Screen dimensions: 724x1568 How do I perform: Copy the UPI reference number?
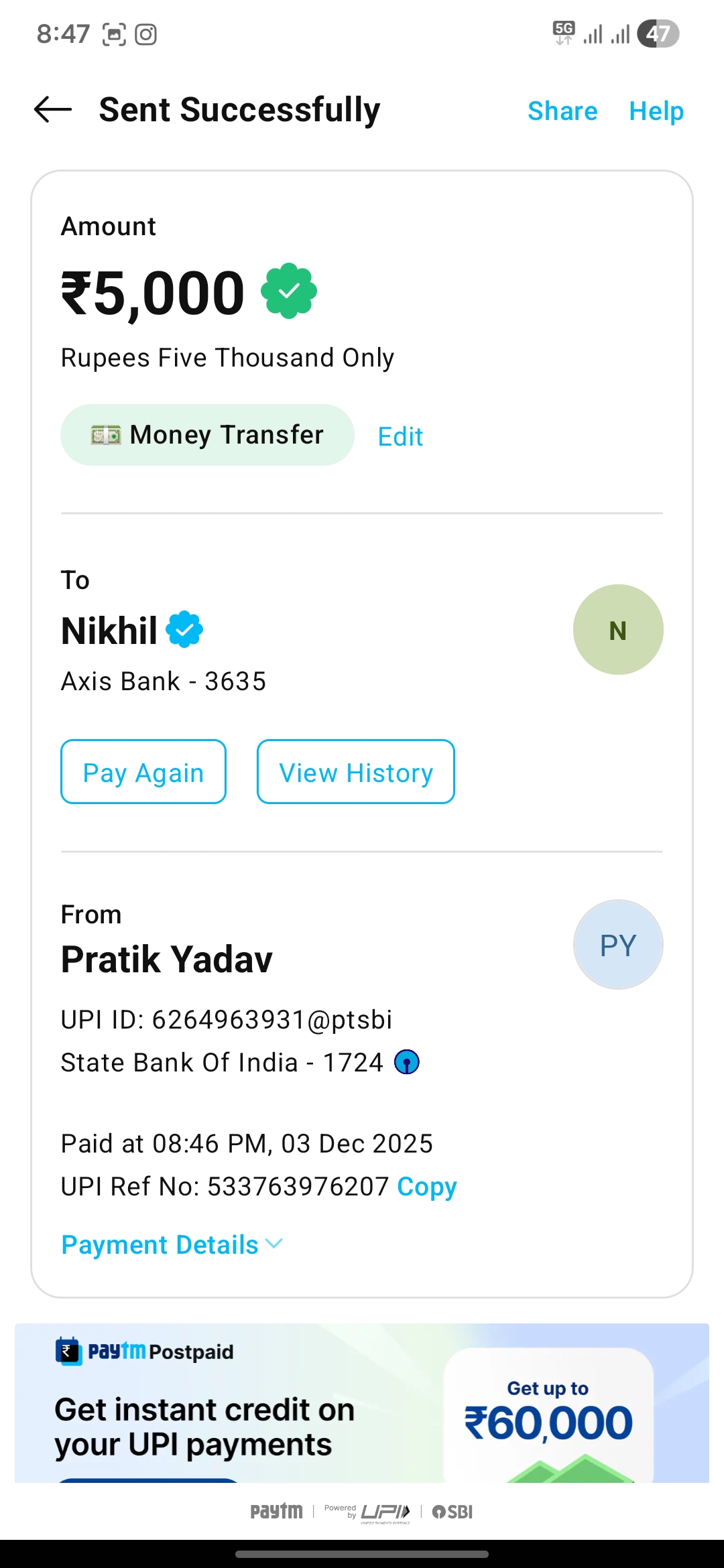click(426, 1187)
